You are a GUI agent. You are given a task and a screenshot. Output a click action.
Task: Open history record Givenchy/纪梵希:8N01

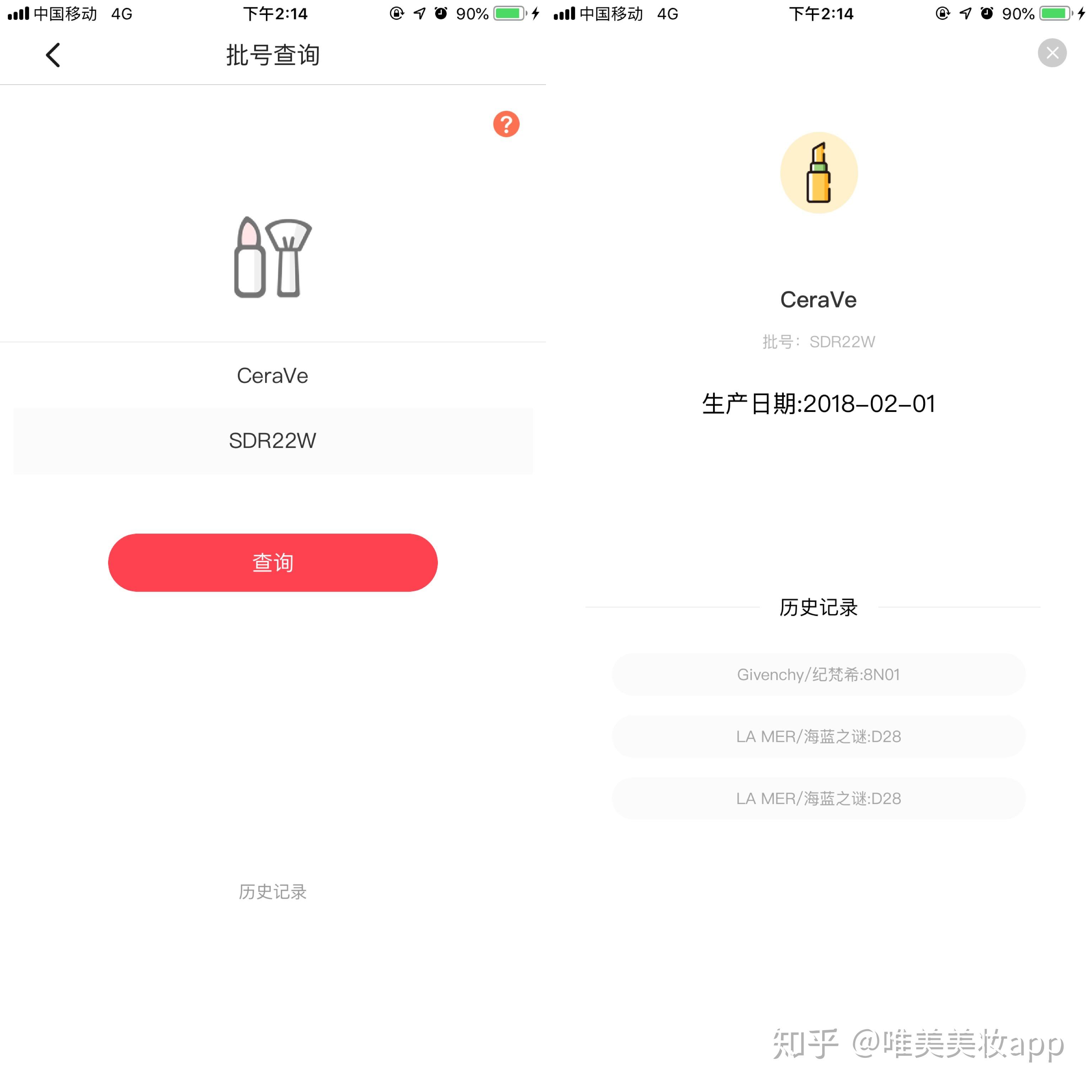[818, 674]
